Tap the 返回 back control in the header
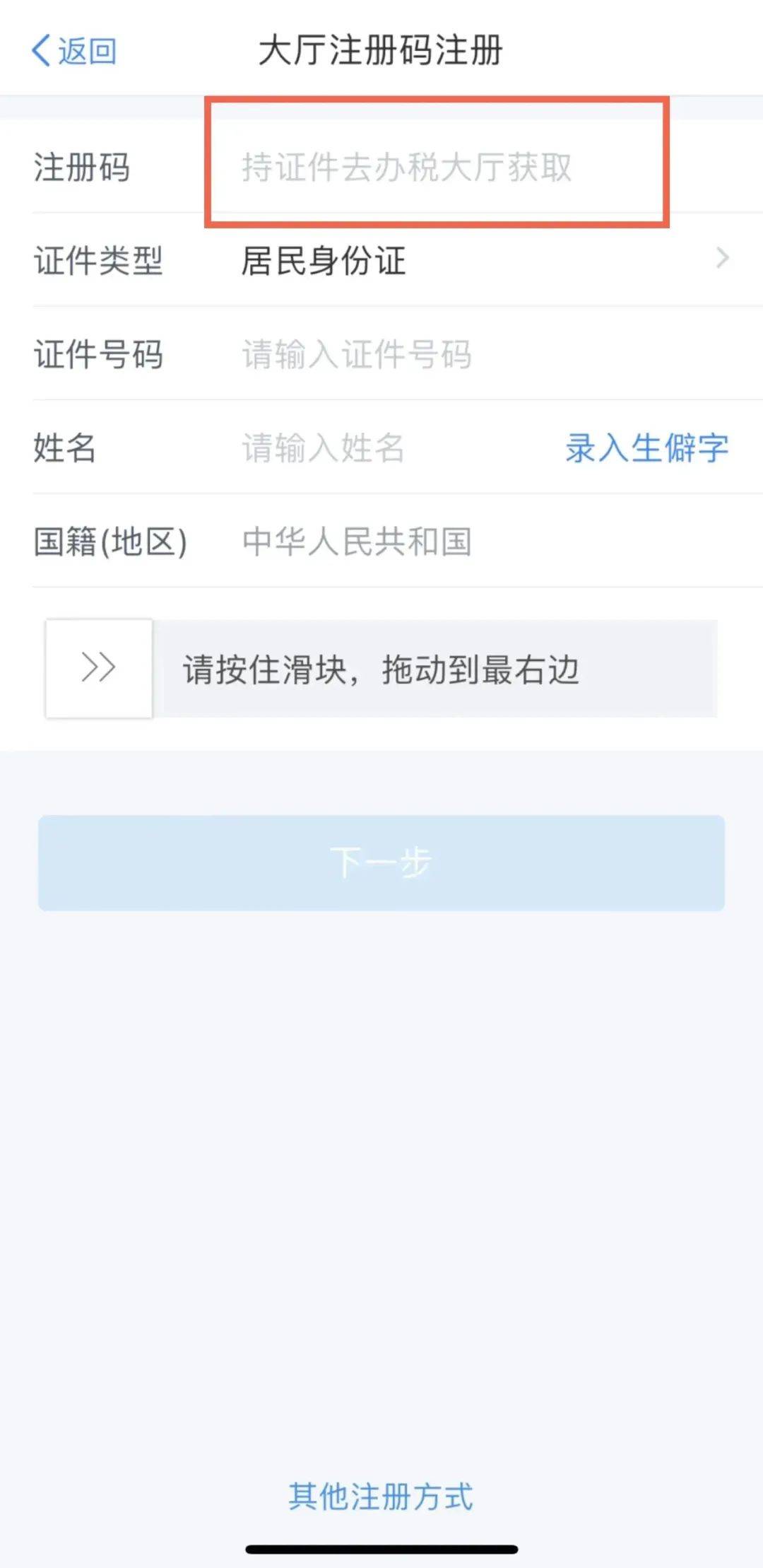The width and height of the screenshot is (763, 1568). [74, 49]
